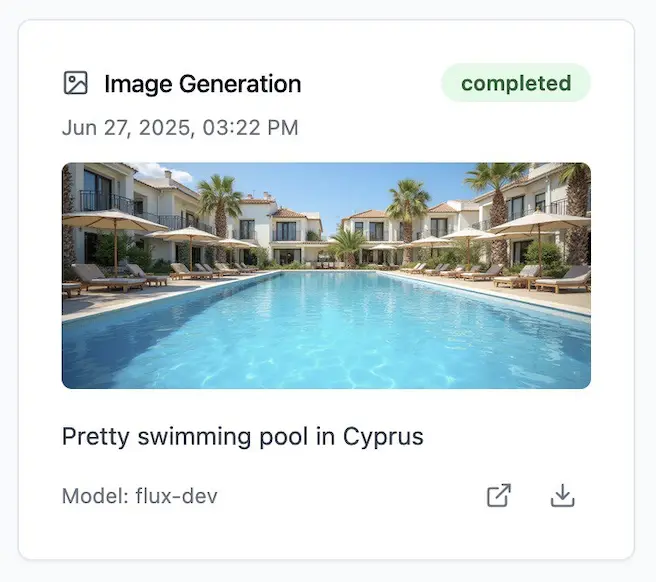Open the generated image in a new window
This screenshot has width=656, height=582.
pyautogui.click(x=498, y=495)
